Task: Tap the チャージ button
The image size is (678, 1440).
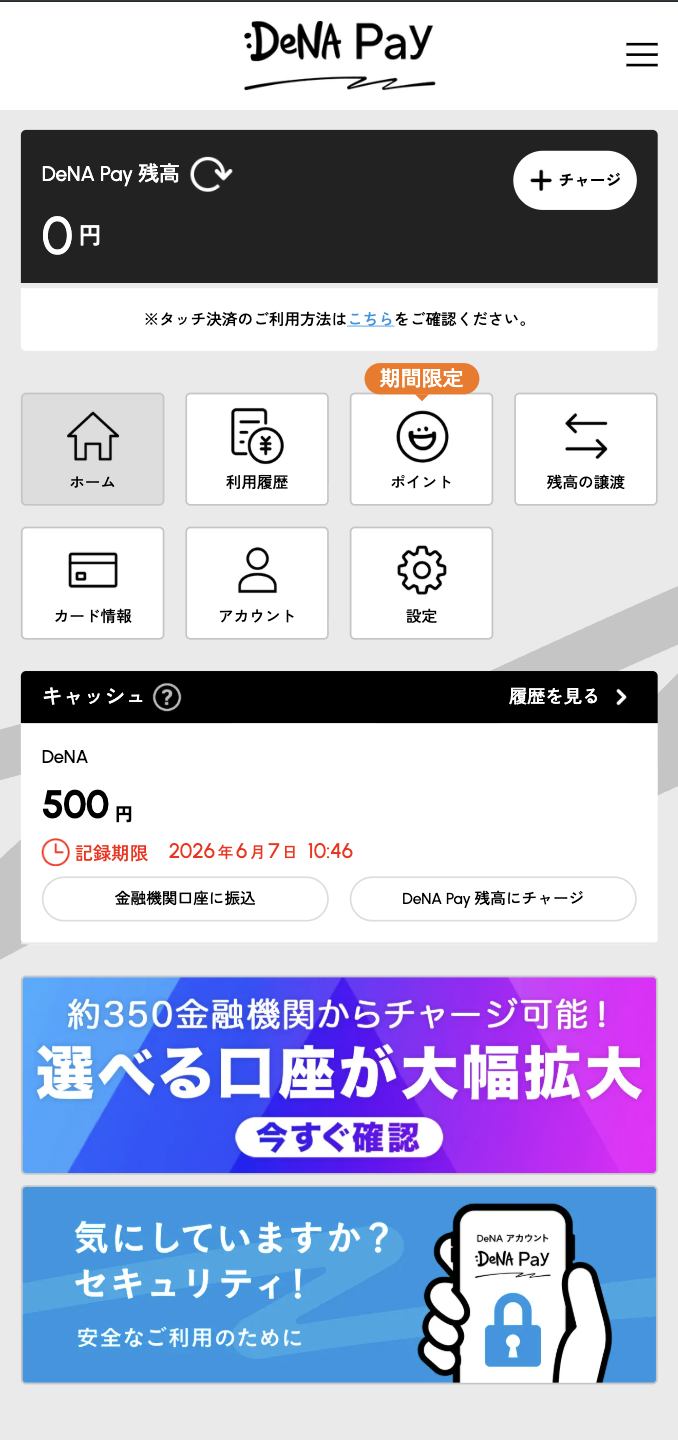Action: [575, 180]
